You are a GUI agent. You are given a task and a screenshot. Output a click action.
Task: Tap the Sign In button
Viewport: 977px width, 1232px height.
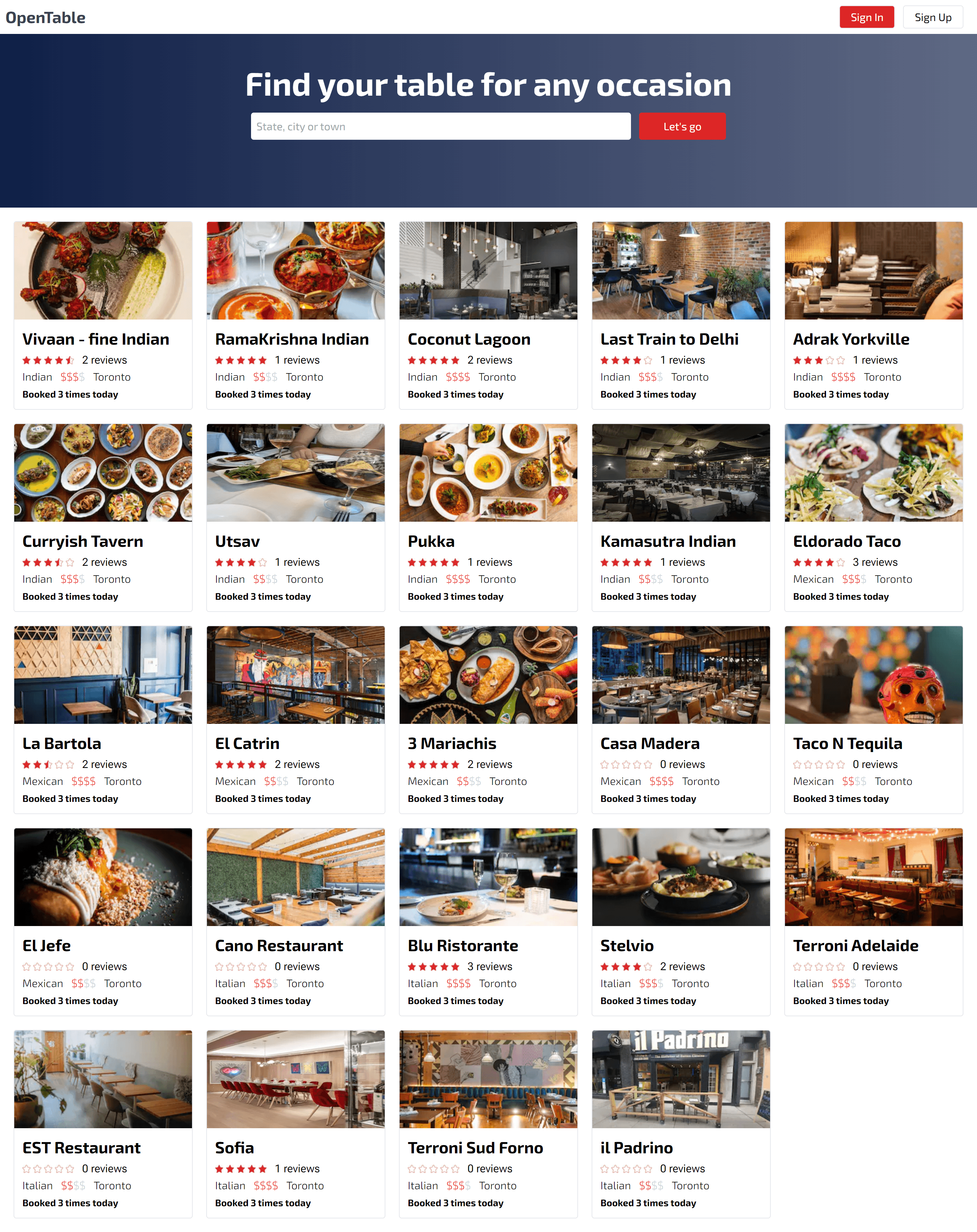tap(866, 17)
